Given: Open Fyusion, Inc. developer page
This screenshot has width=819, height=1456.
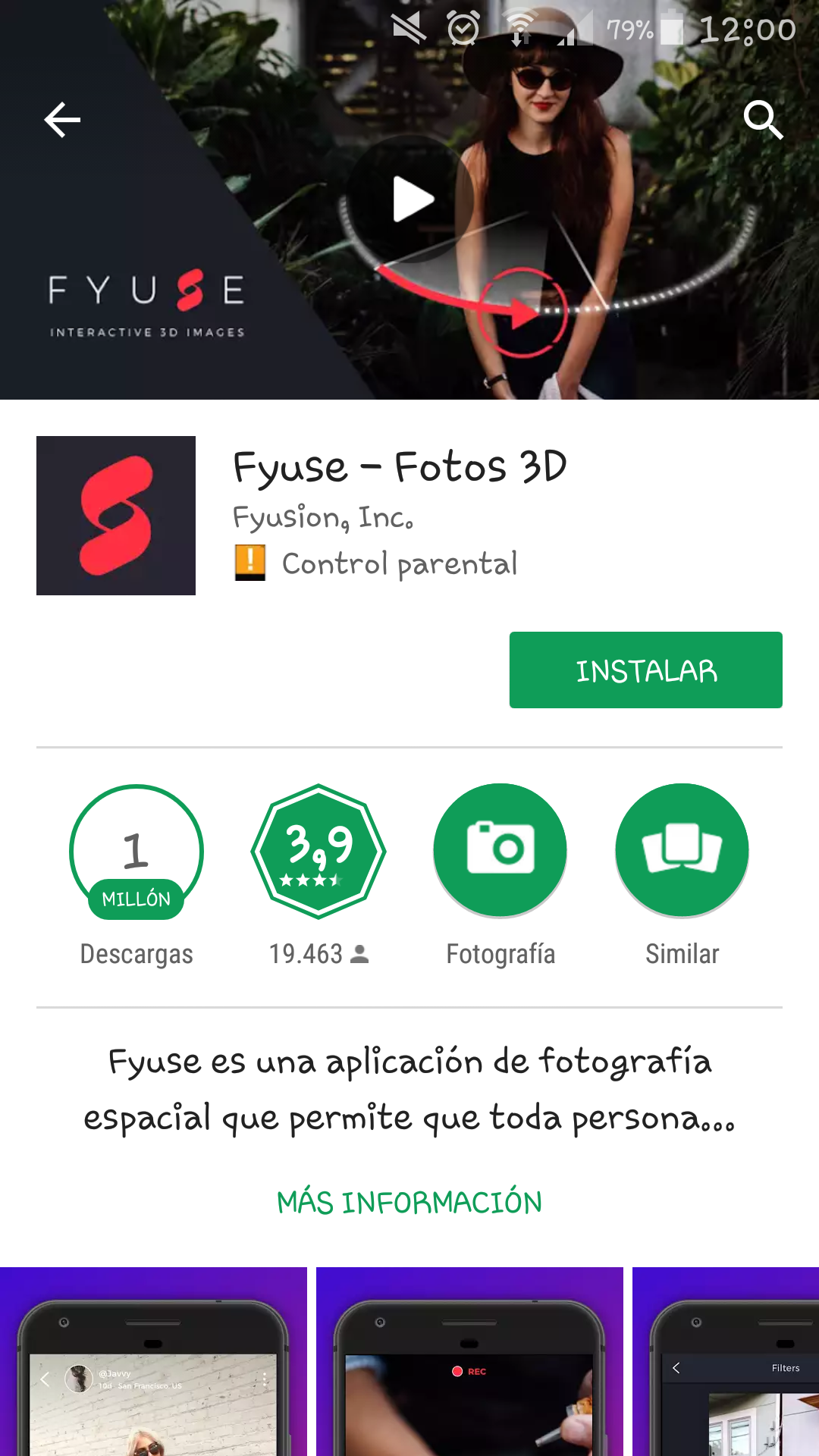Looking at the screenshot, I should pyautogui.click(x=323, y=517).
